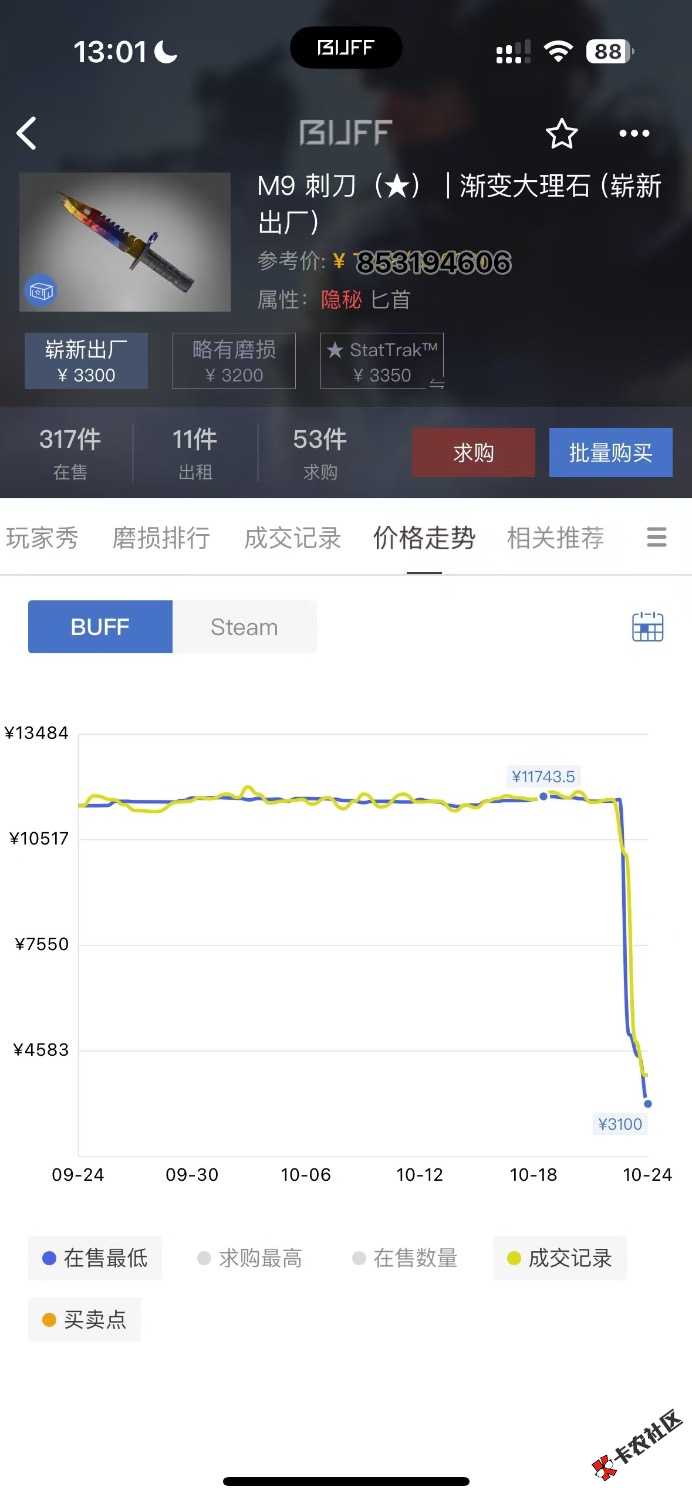Toggle the 买卖点 legend item
Viewport: 692px width, 1500px height.
84,1320
